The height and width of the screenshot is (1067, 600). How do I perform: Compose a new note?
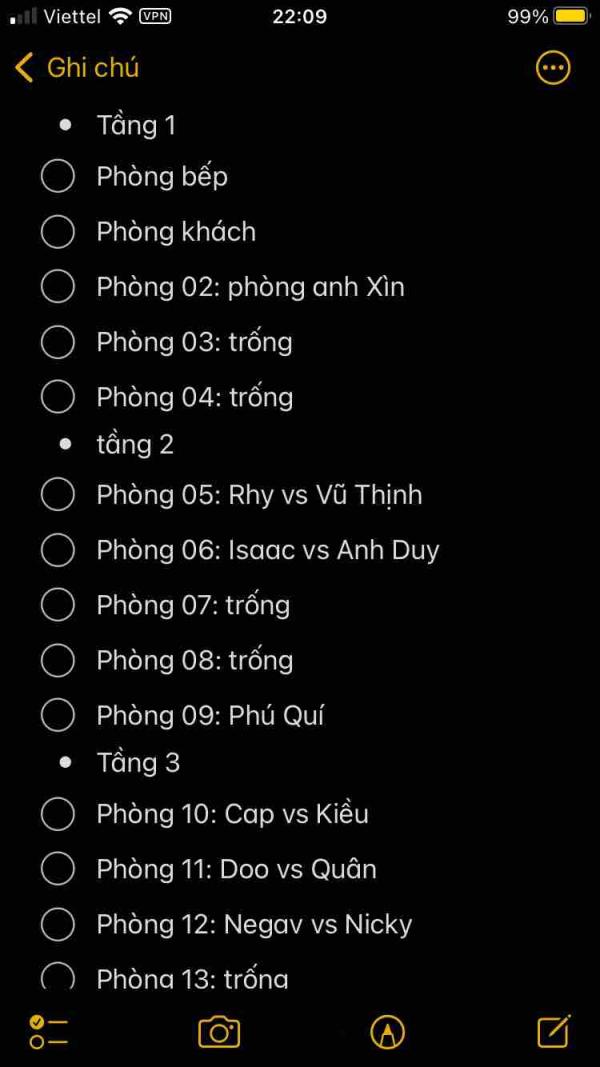pyautogui.click(x=553, y=1031)
